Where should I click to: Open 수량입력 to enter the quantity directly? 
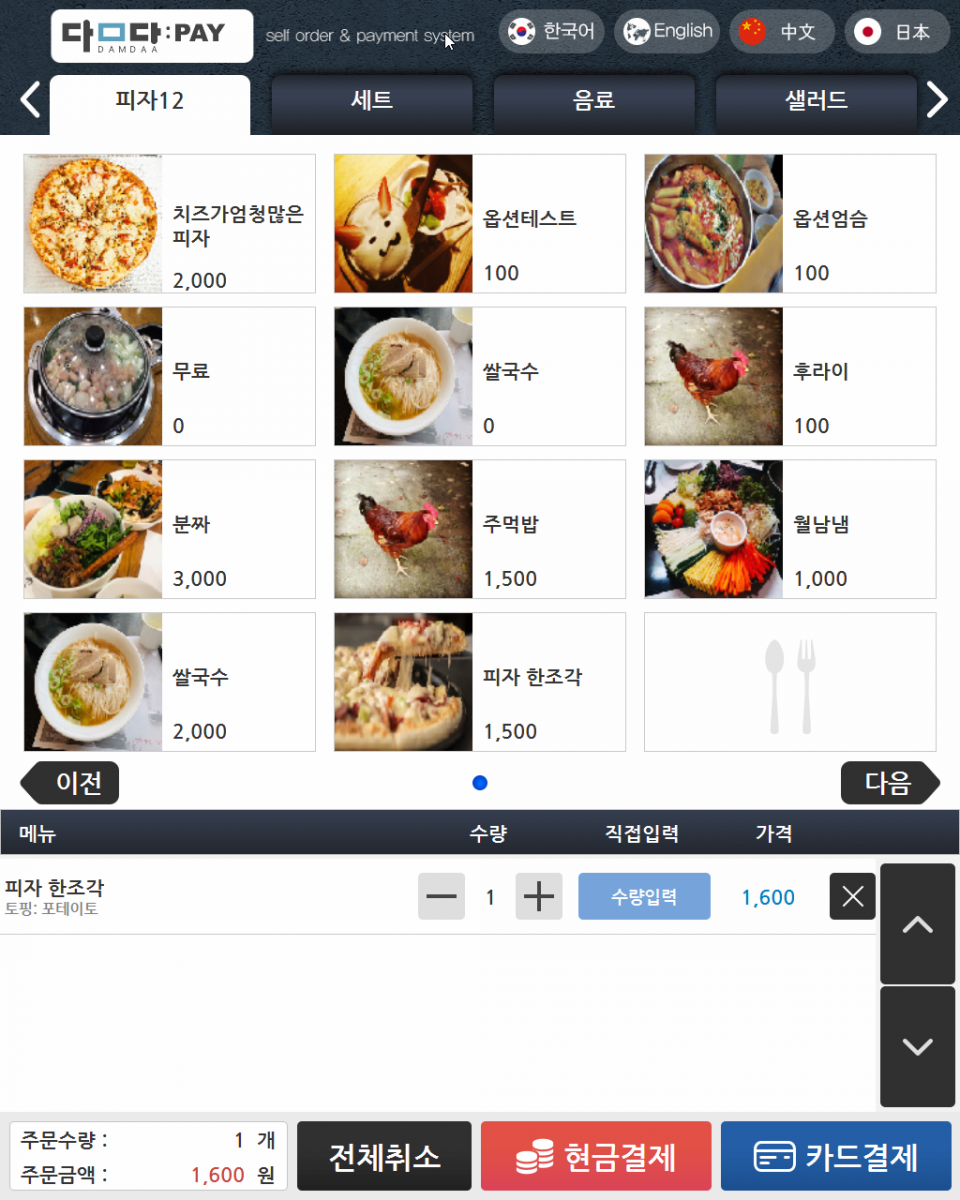pyautogui.click(x=644, y=897)
